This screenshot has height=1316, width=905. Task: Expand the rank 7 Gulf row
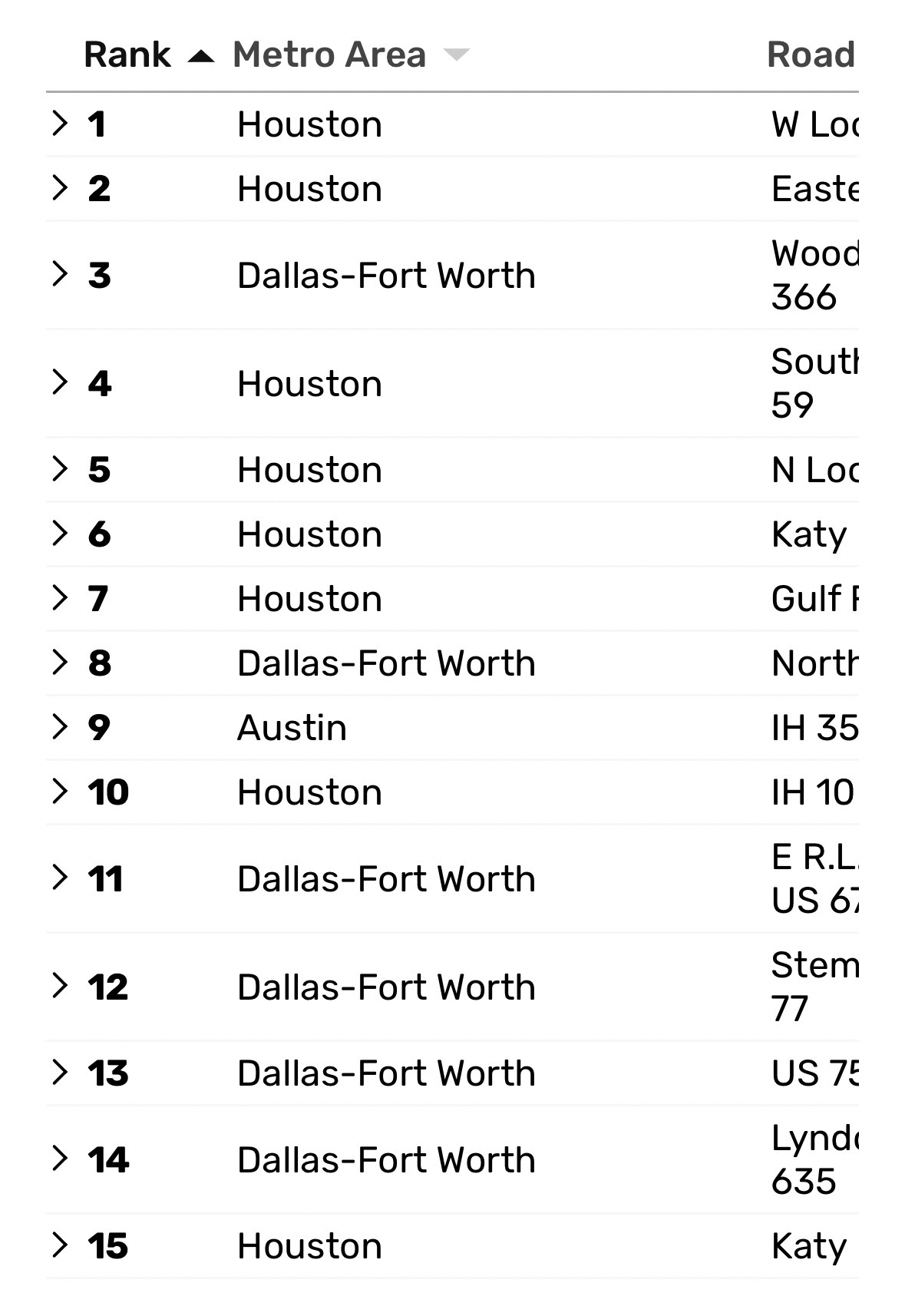point(60,598)
